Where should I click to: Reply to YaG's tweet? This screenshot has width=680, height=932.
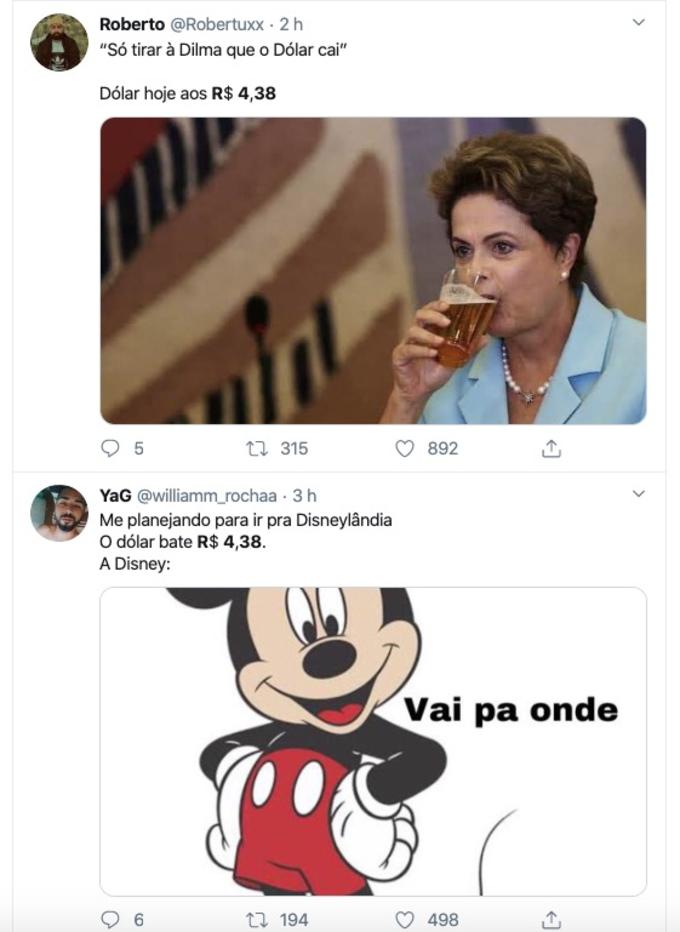[x=111, y=919]
